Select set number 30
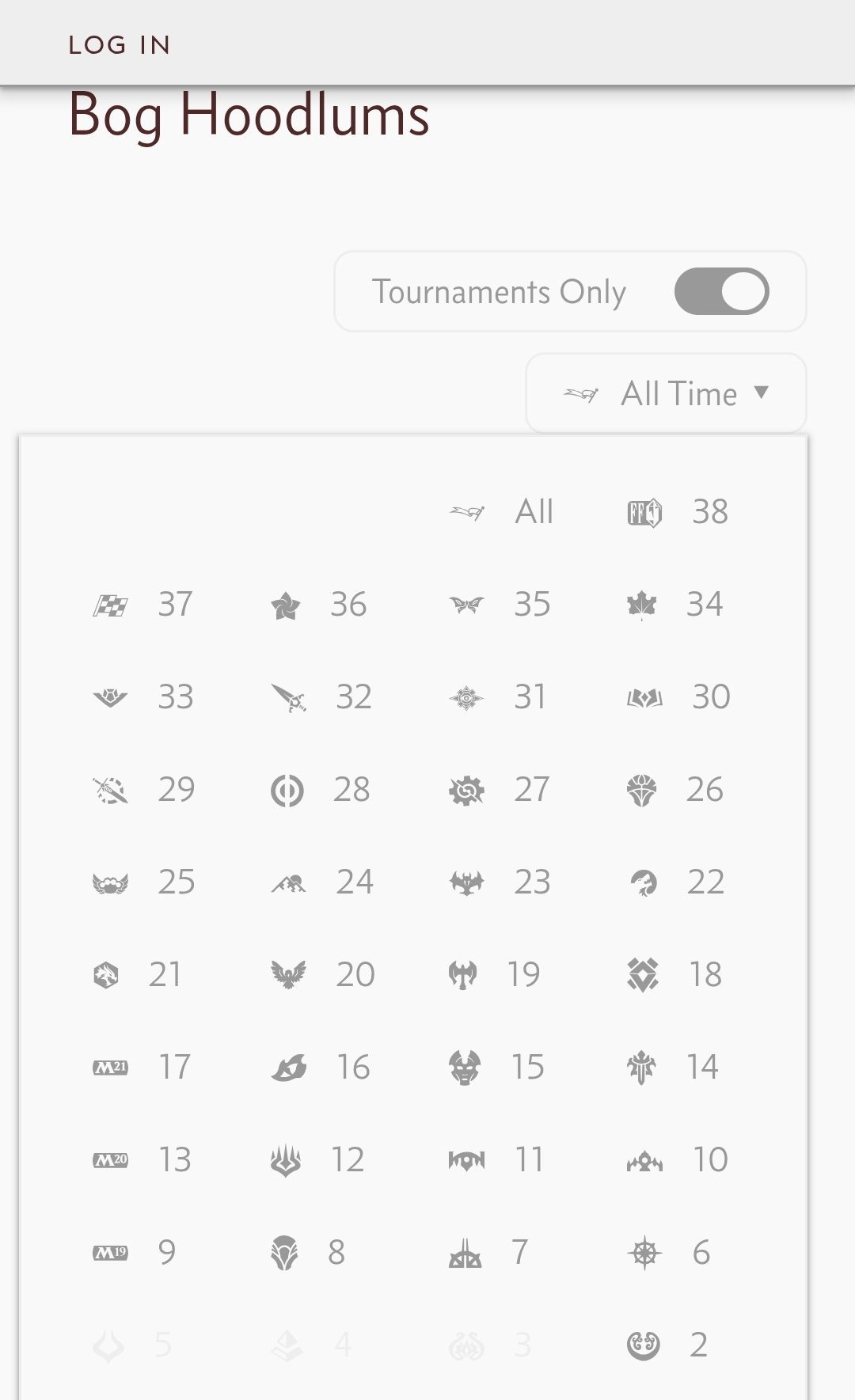This screenshot has height=1400, width=855. tap(678, 697)
